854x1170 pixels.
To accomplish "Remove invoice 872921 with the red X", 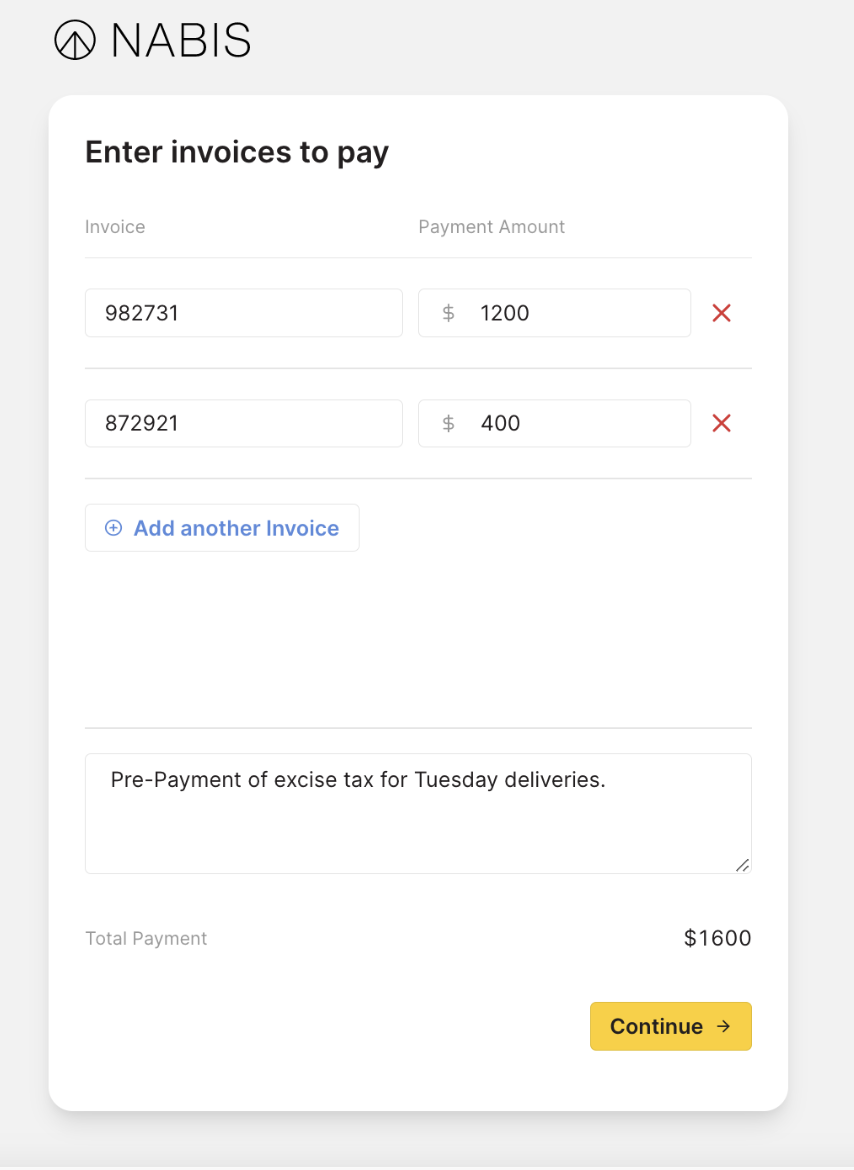I will pos(721,423).
